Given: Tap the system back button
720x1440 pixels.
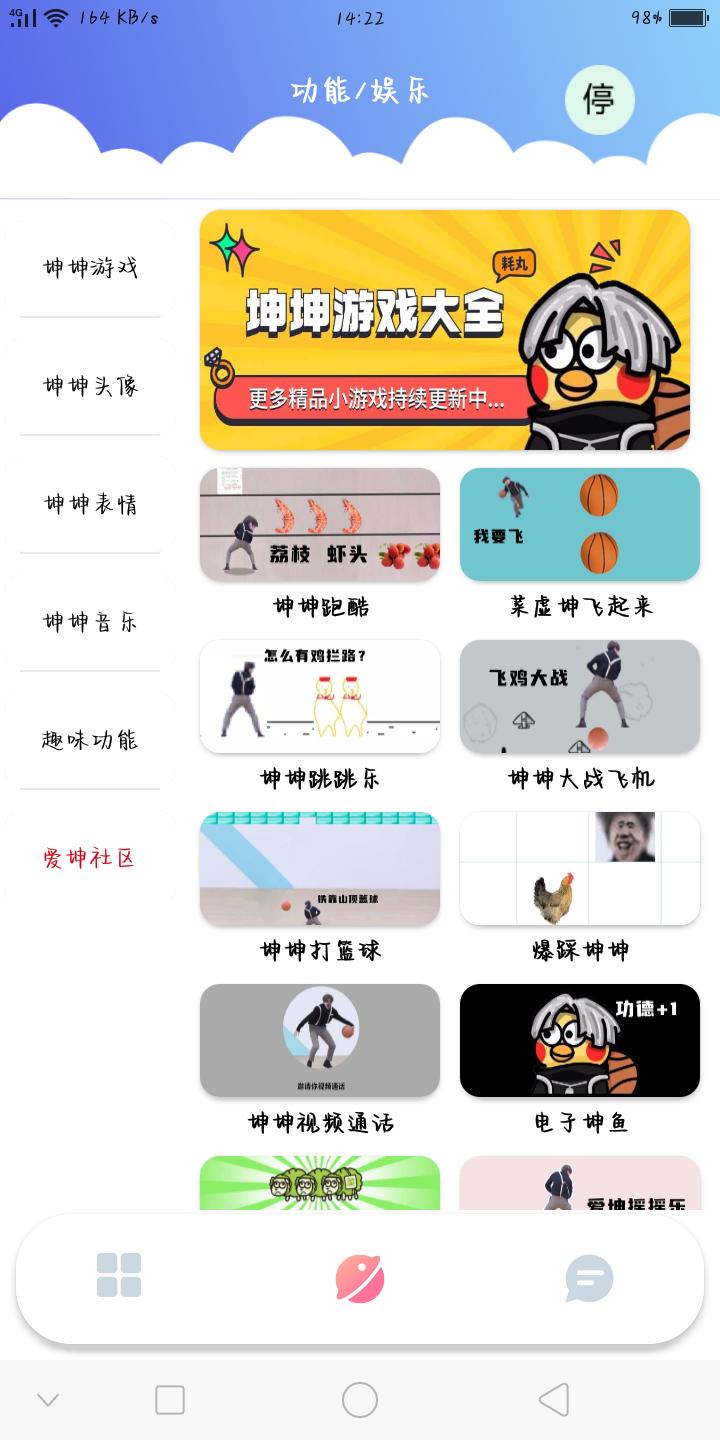Looking at the screenshot, I should click(x=553, y=1400).
